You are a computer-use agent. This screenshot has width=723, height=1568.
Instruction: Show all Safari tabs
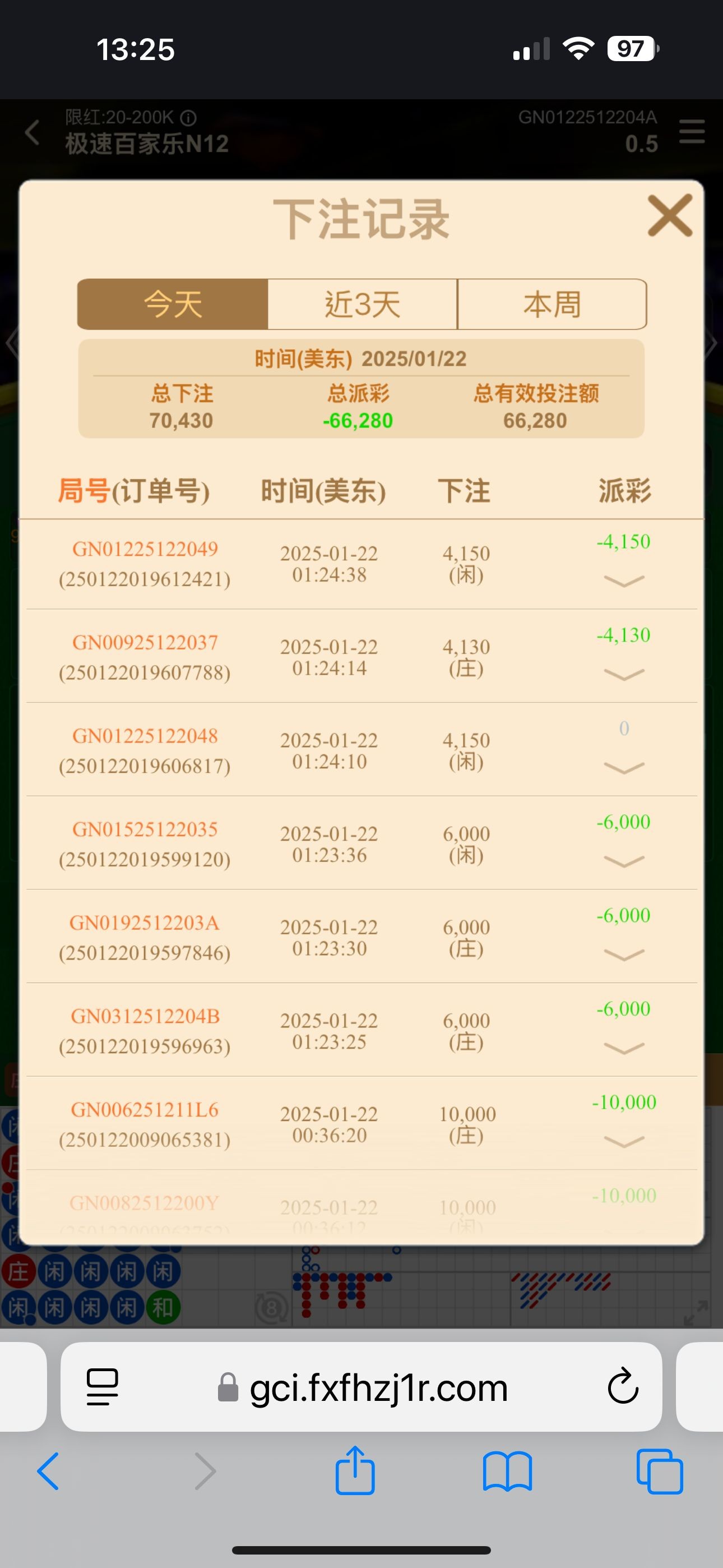tap(659, 1471)
